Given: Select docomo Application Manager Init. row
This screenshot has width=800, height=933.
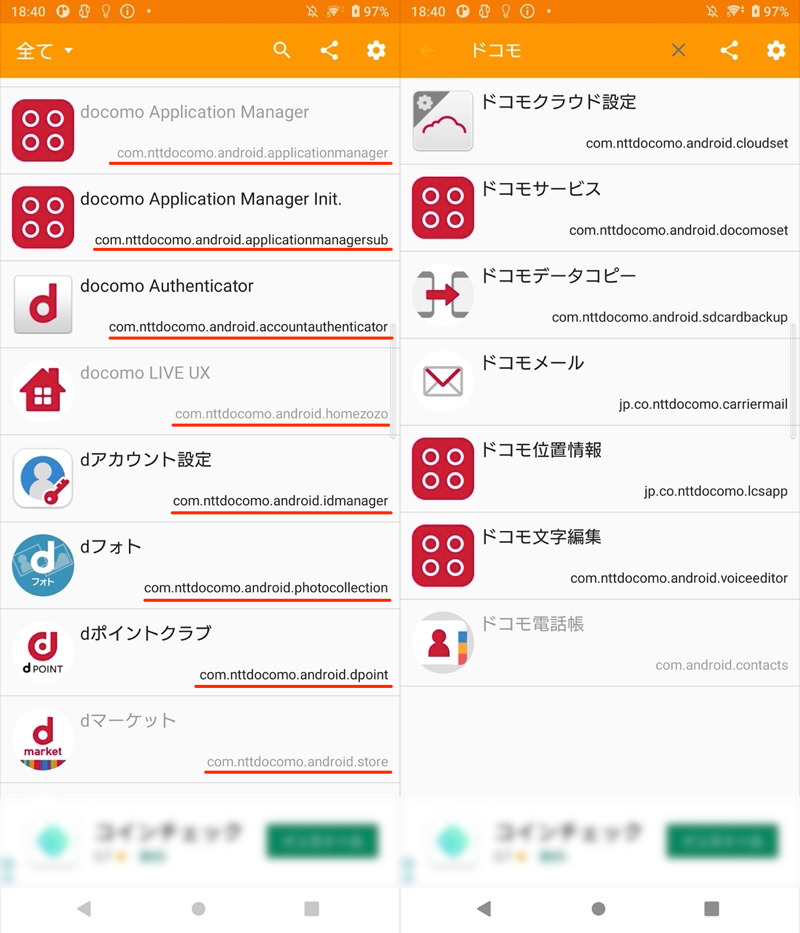Looking at the screenshot, I should pos(200,218).
